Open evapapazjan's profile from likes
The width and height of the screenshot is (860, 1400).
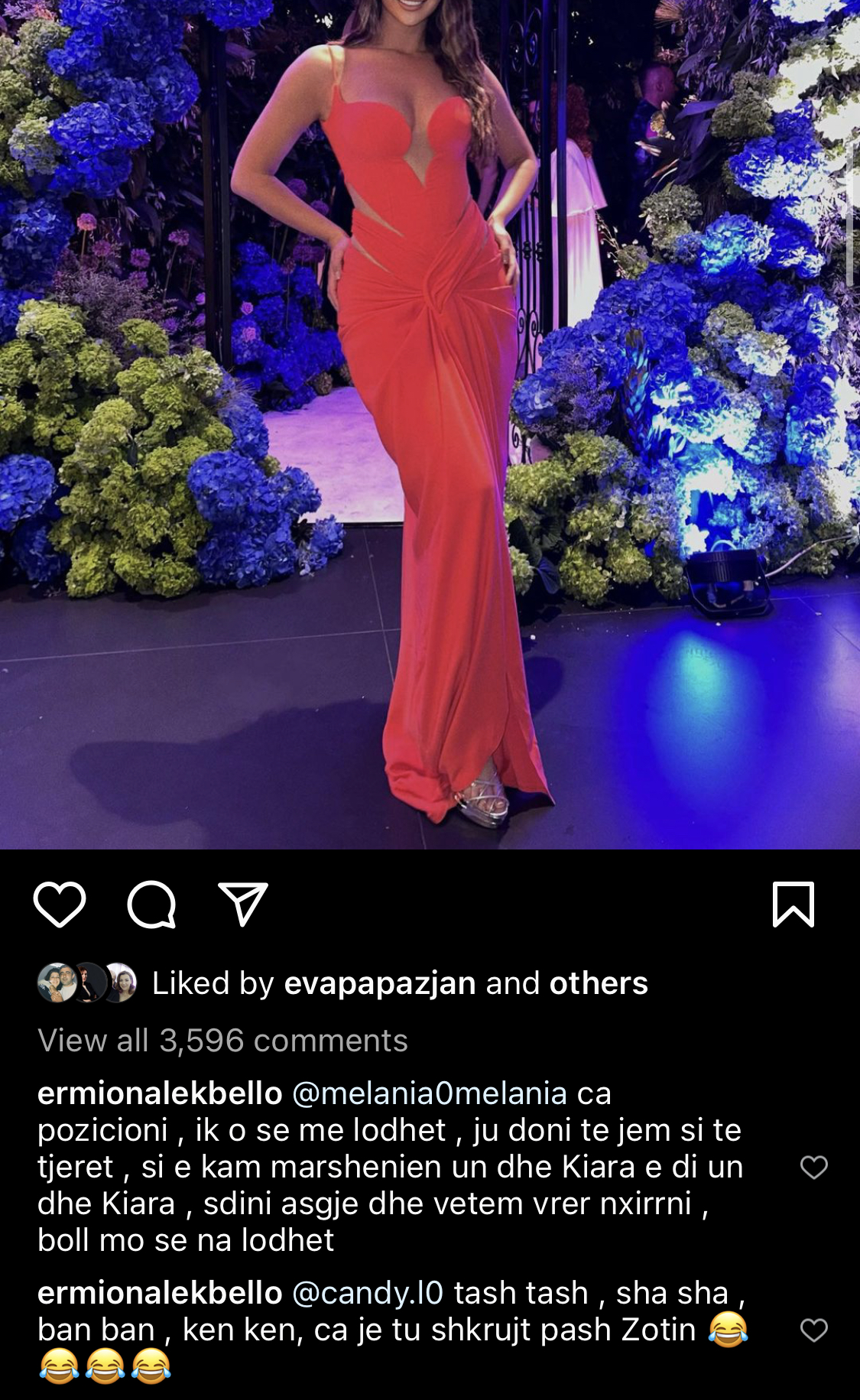(379, 983)
